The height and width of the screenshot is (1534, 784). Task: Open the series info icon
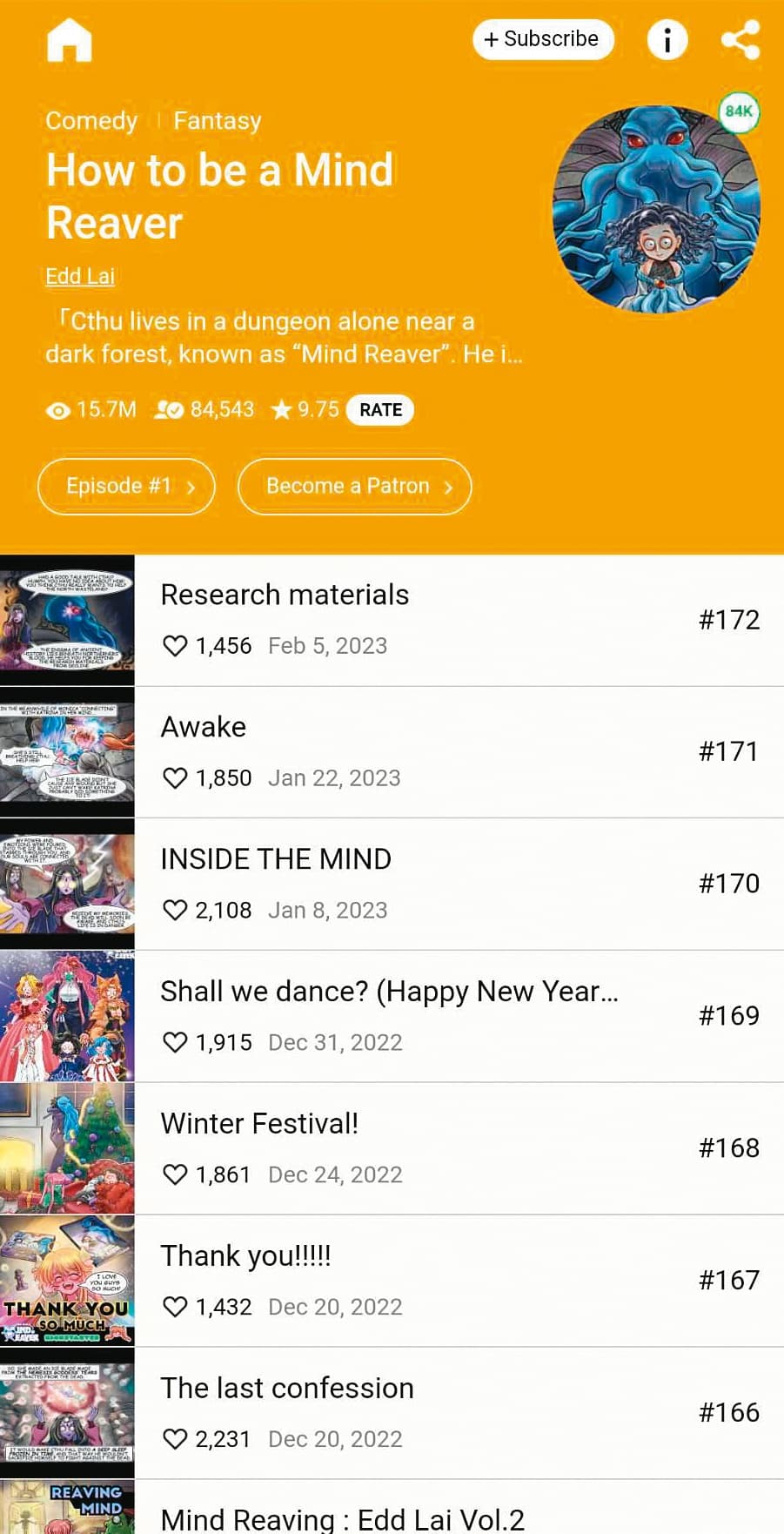pos(667,40)
